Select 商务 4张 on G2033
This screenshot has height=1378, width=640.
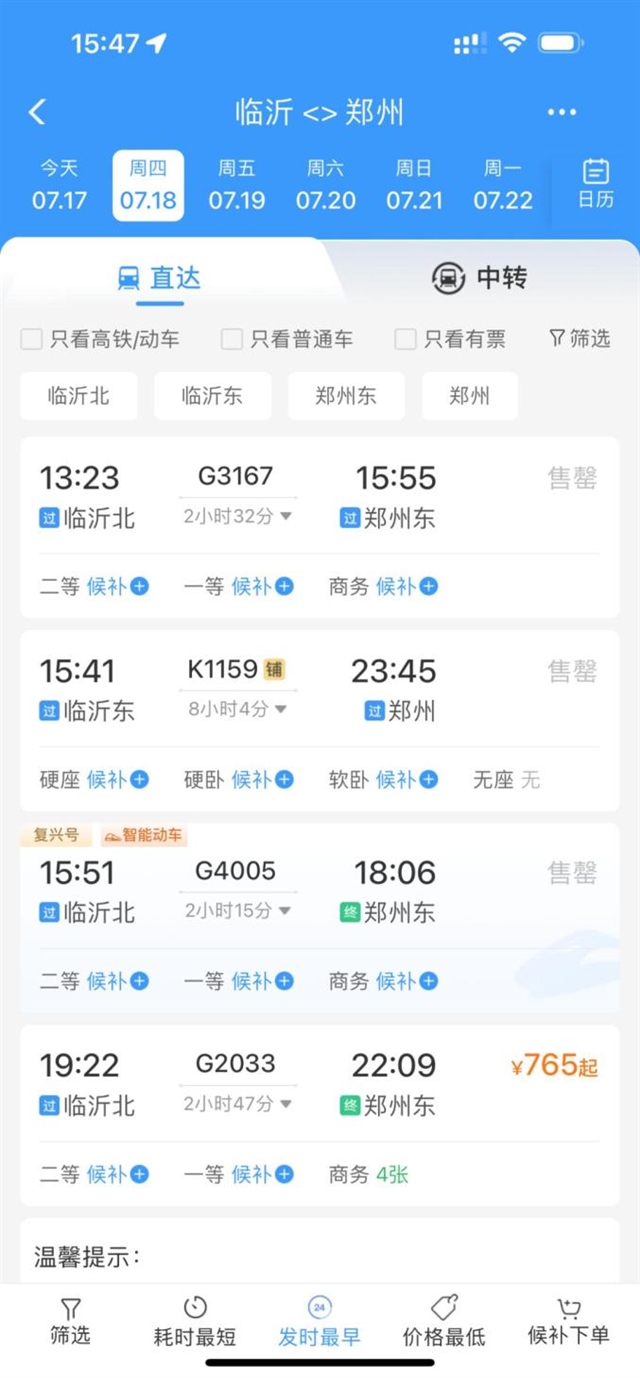[369, 1174]
